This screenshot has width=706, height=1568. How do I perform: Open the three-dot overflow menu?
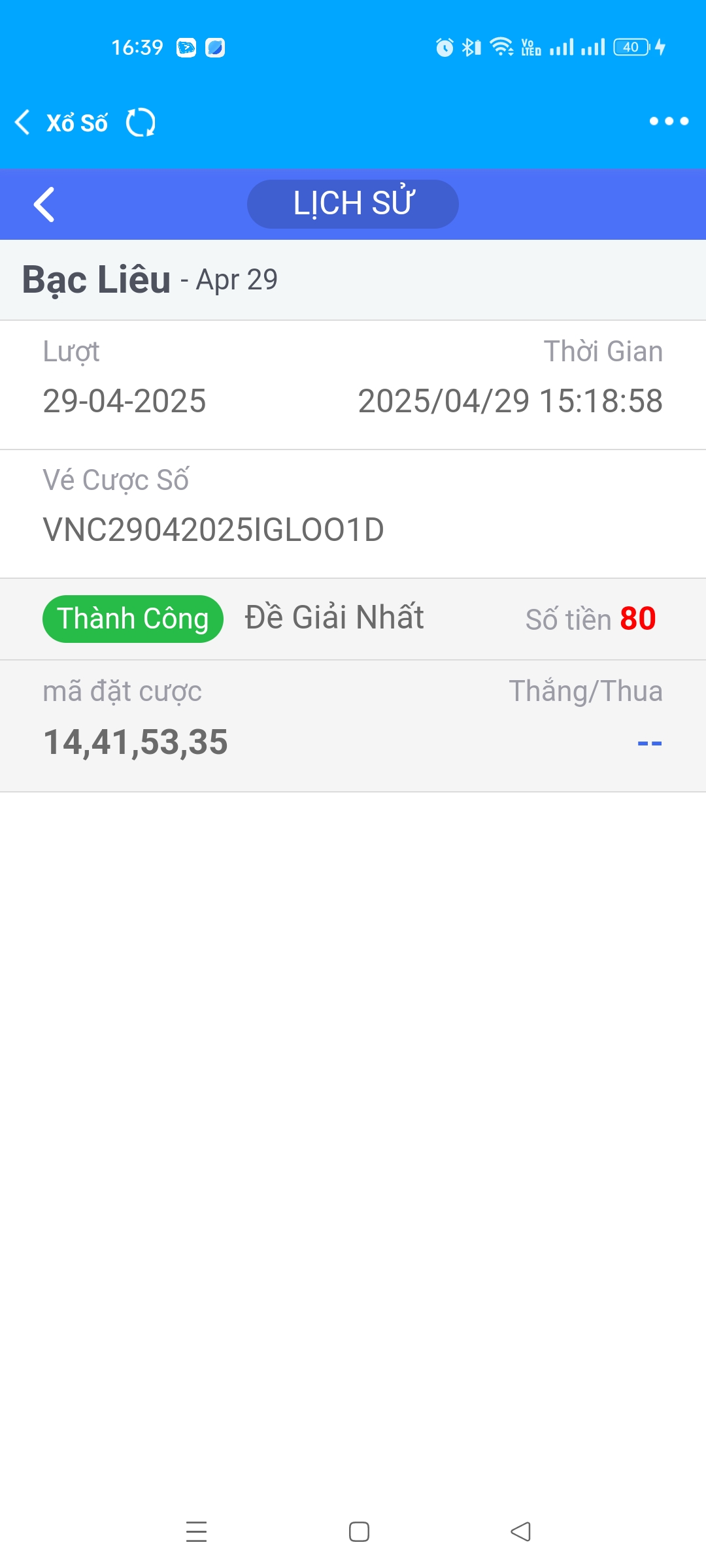(x=668, y=121)
